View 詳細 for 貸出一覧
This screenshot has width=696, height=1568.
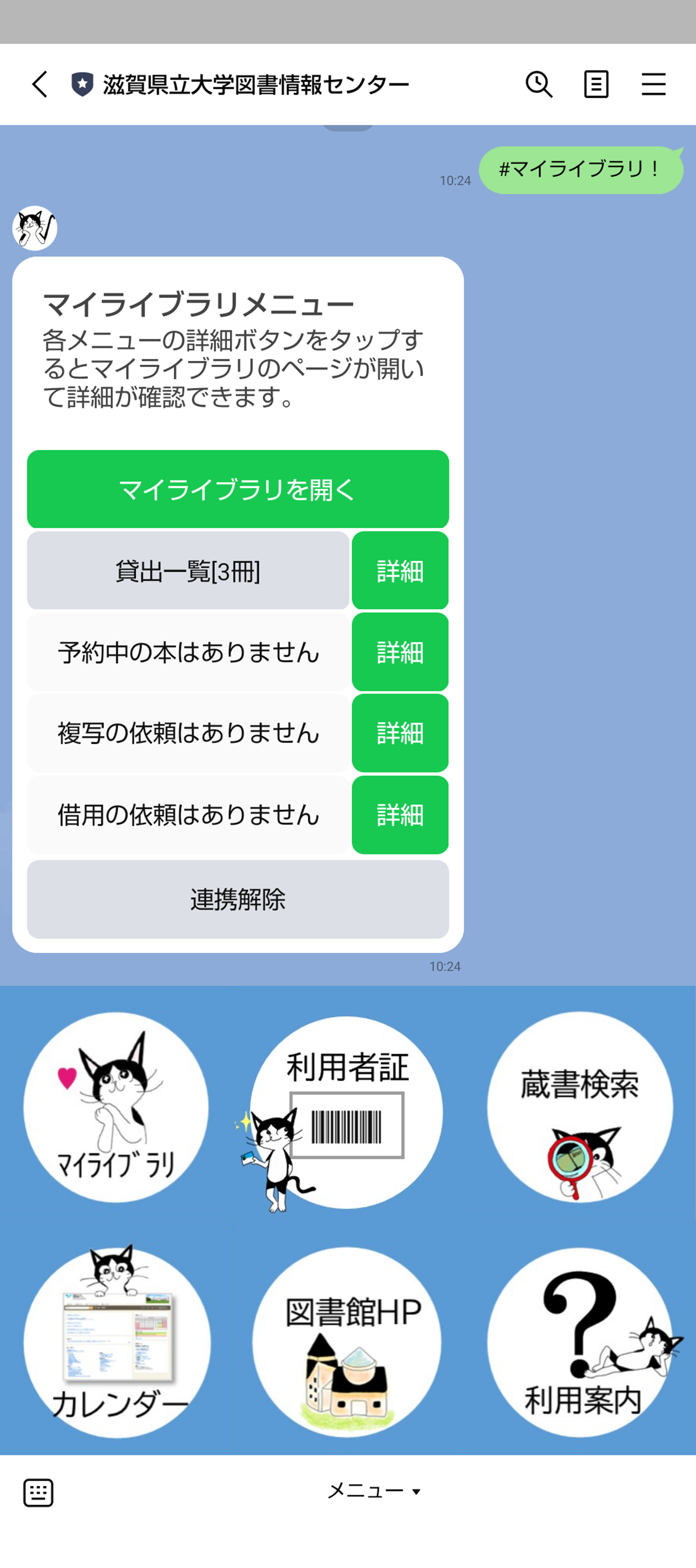[x=400, y=571]
